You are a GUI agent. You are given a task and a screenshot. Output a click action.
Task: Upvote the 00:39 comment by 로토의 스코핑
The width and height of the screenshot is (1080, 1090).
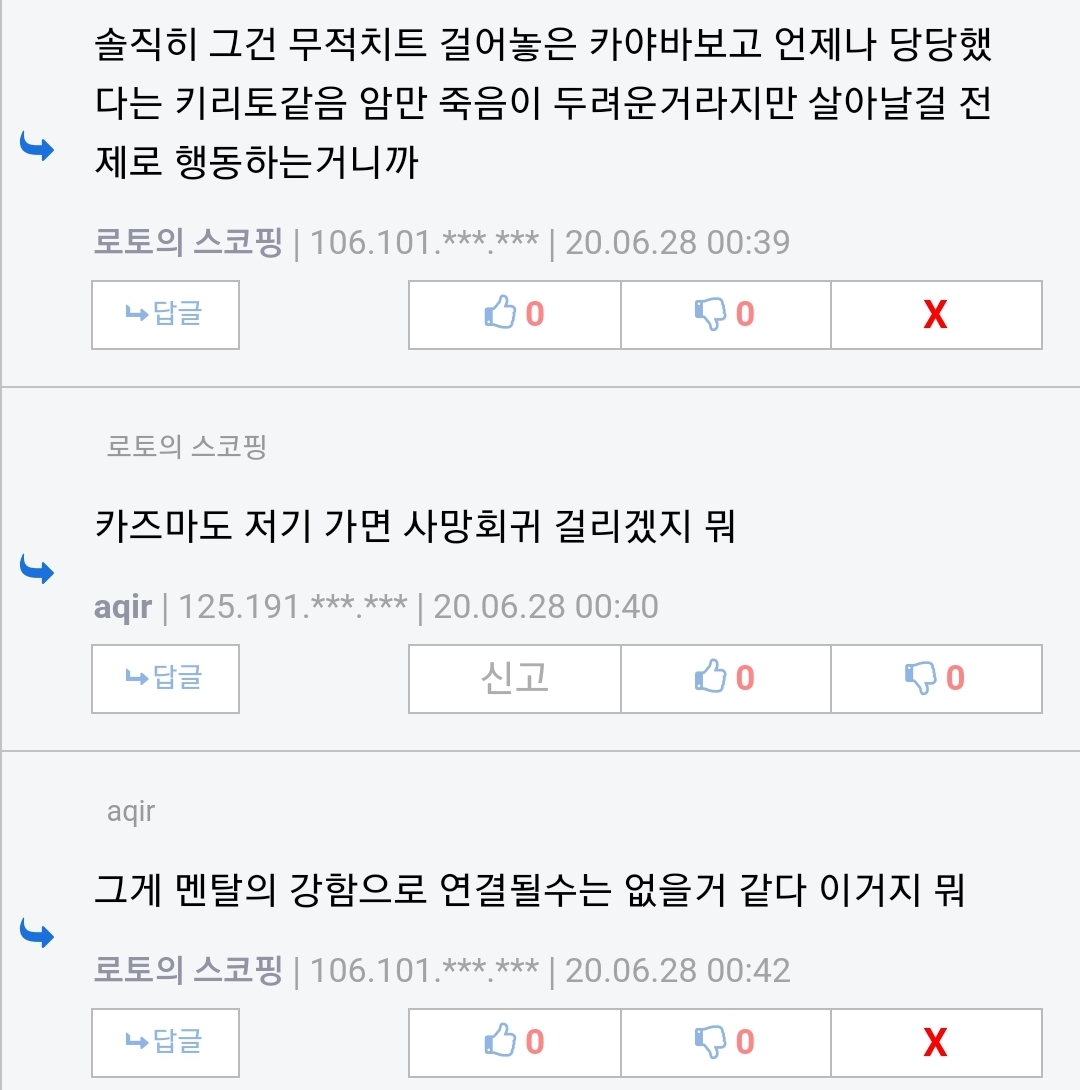click(514, 315)
